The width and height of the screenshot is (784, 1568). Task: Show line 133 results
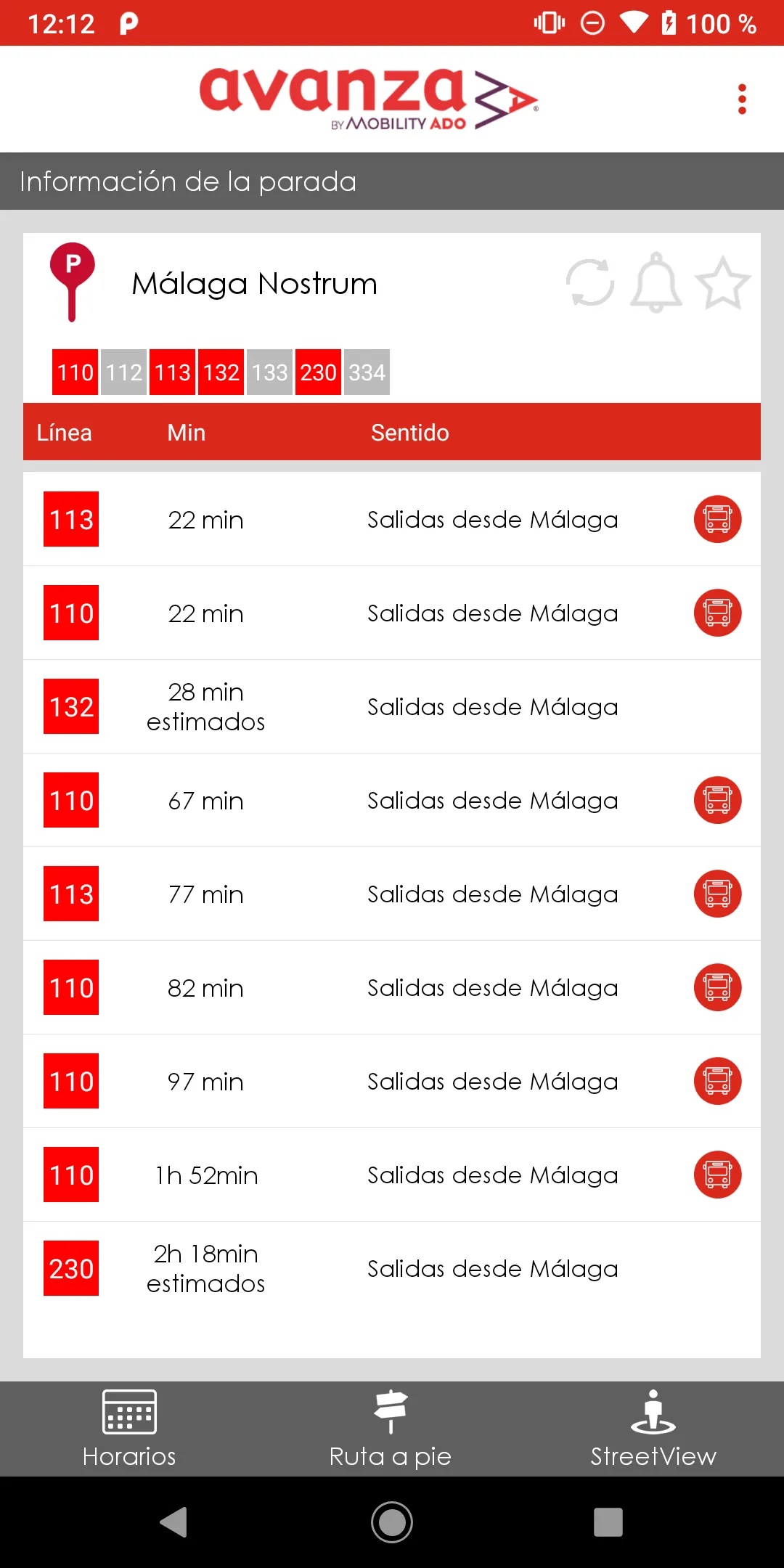269,372
